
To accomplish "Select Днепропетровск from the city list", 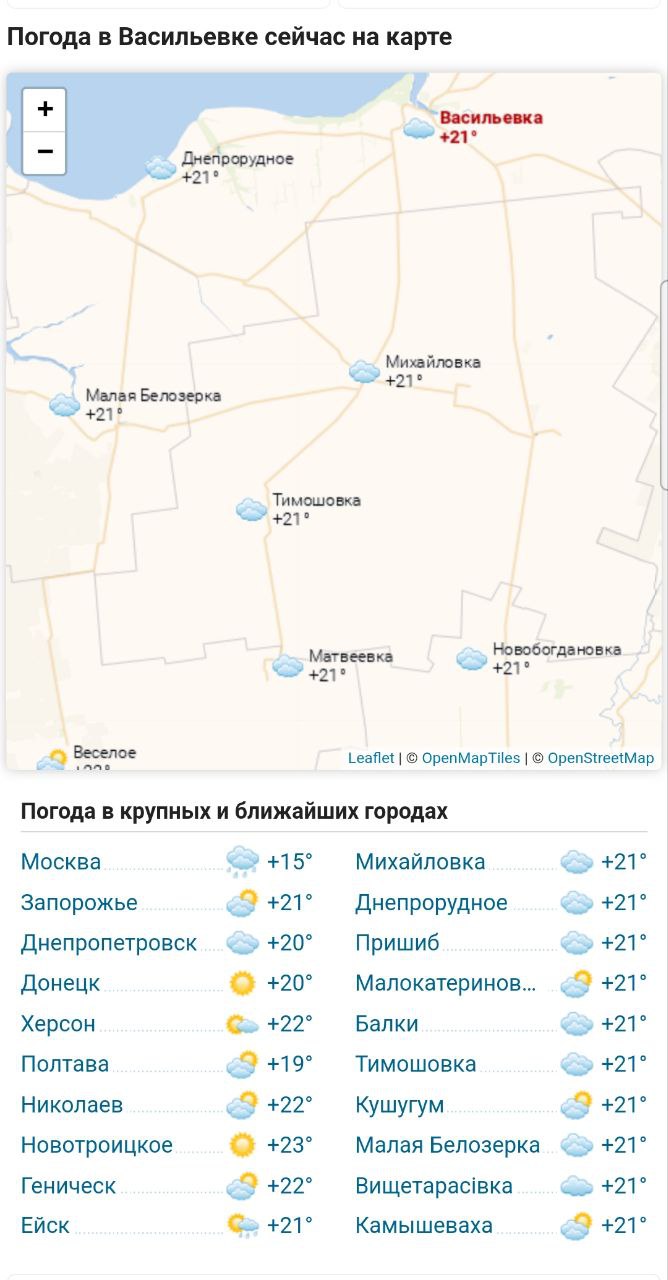I will click(109, 943).
